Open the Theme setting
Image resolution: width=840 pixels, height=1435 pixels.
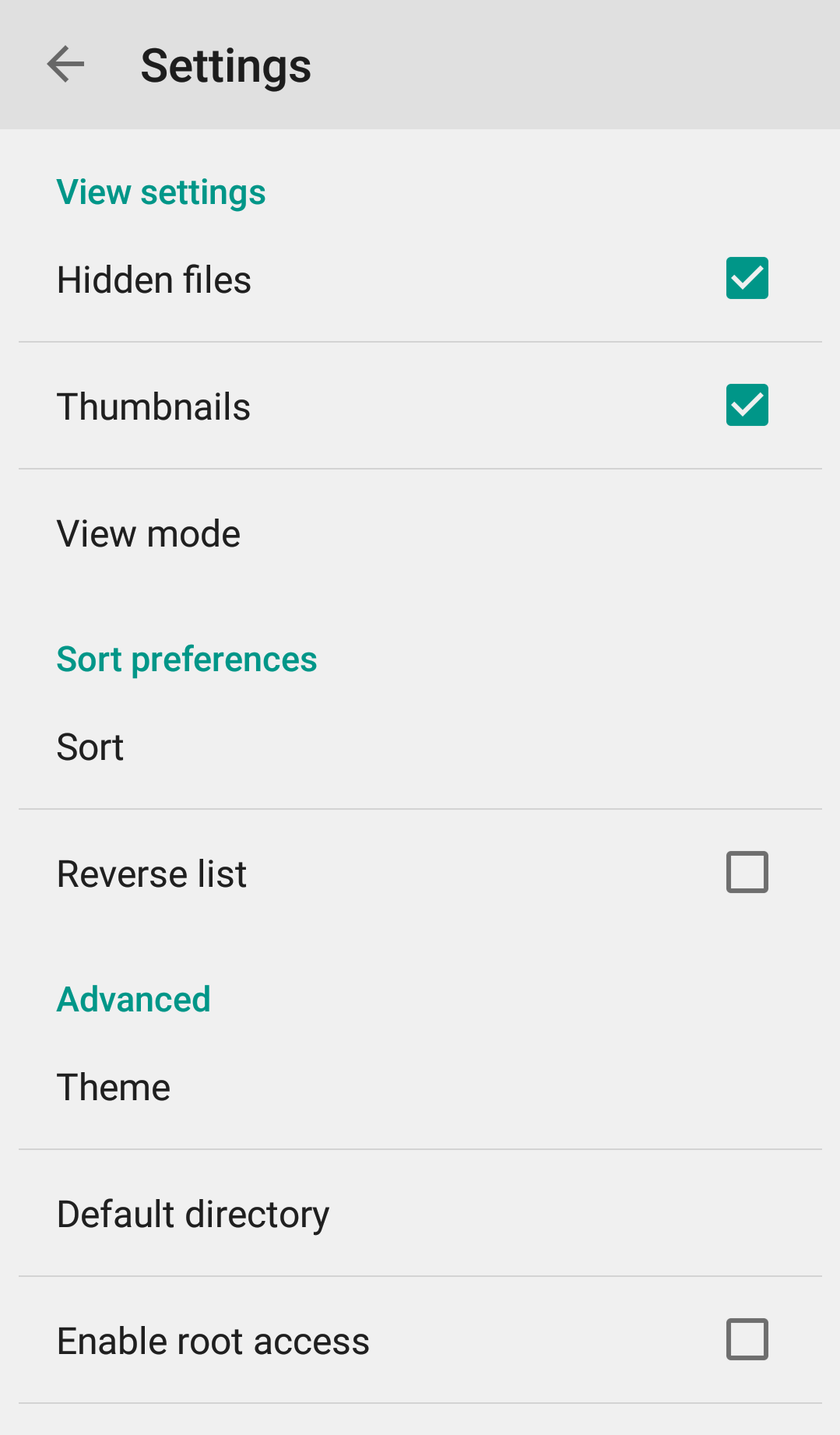tap(420, 1087)
